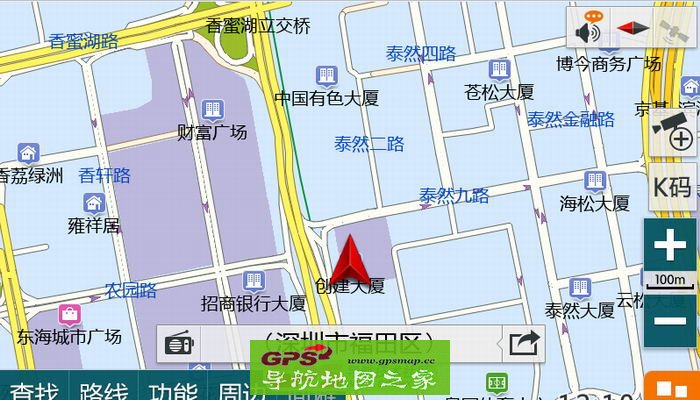Viewport: 700px width, 400px height.
Task: Open the 查找 search tab
Action: tap(35, 391)
